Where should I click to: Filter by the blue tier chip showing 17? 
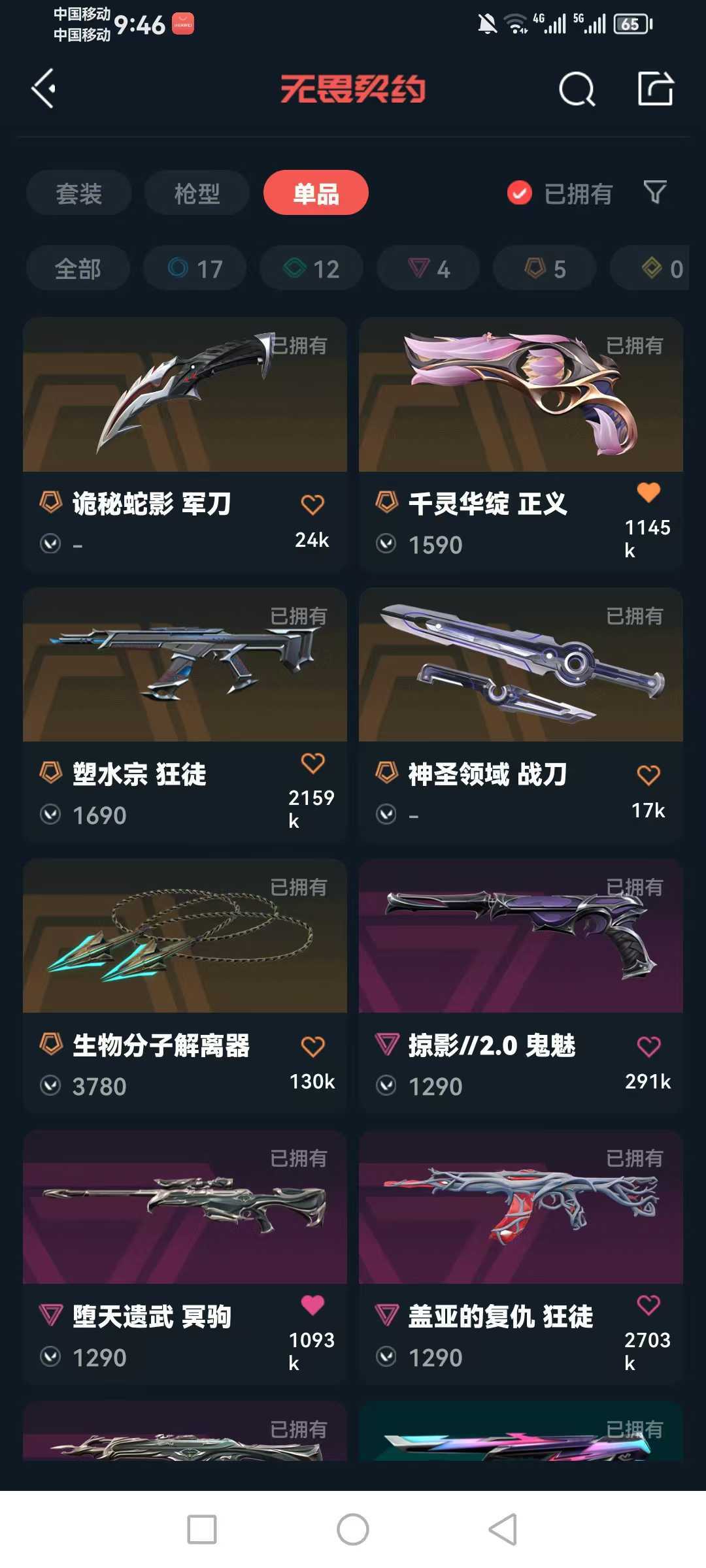(195, 268)
